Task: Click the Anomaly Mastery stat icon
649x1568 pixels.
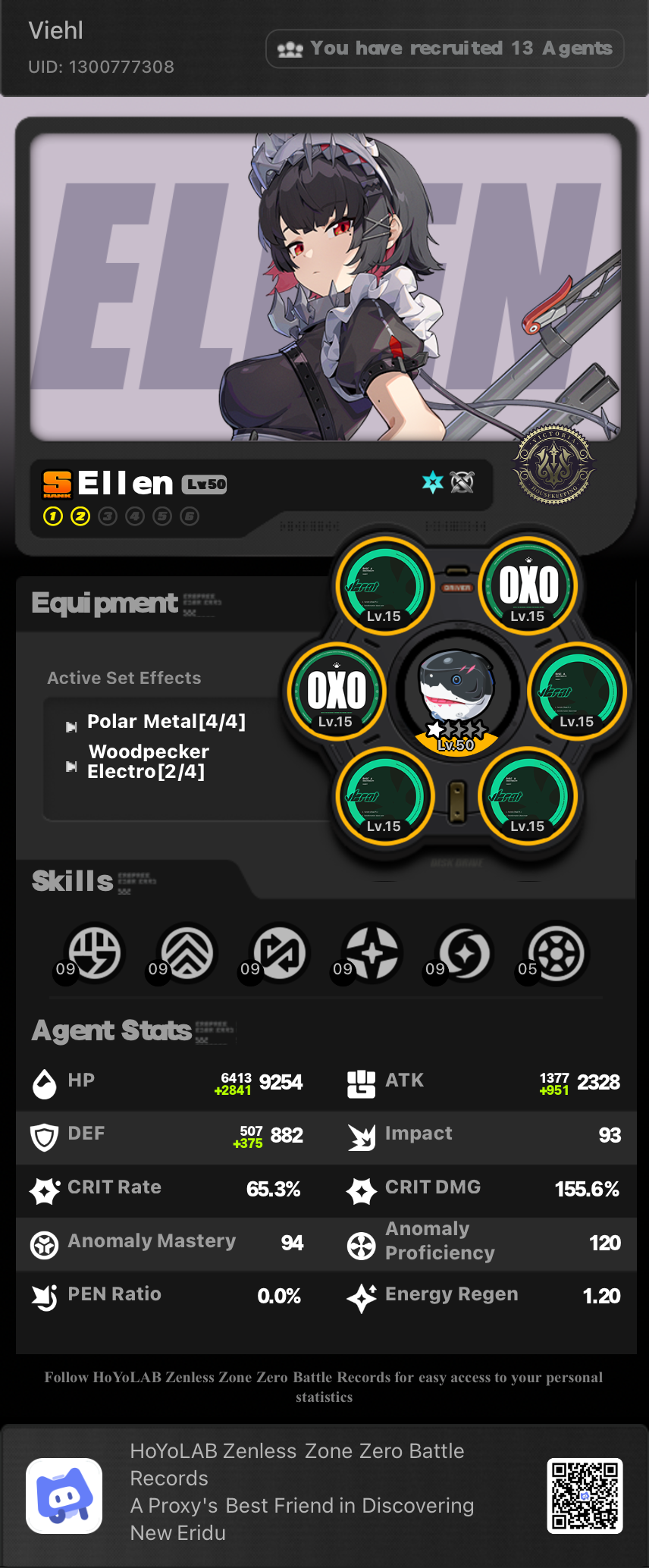Action: pos(45,1240)
